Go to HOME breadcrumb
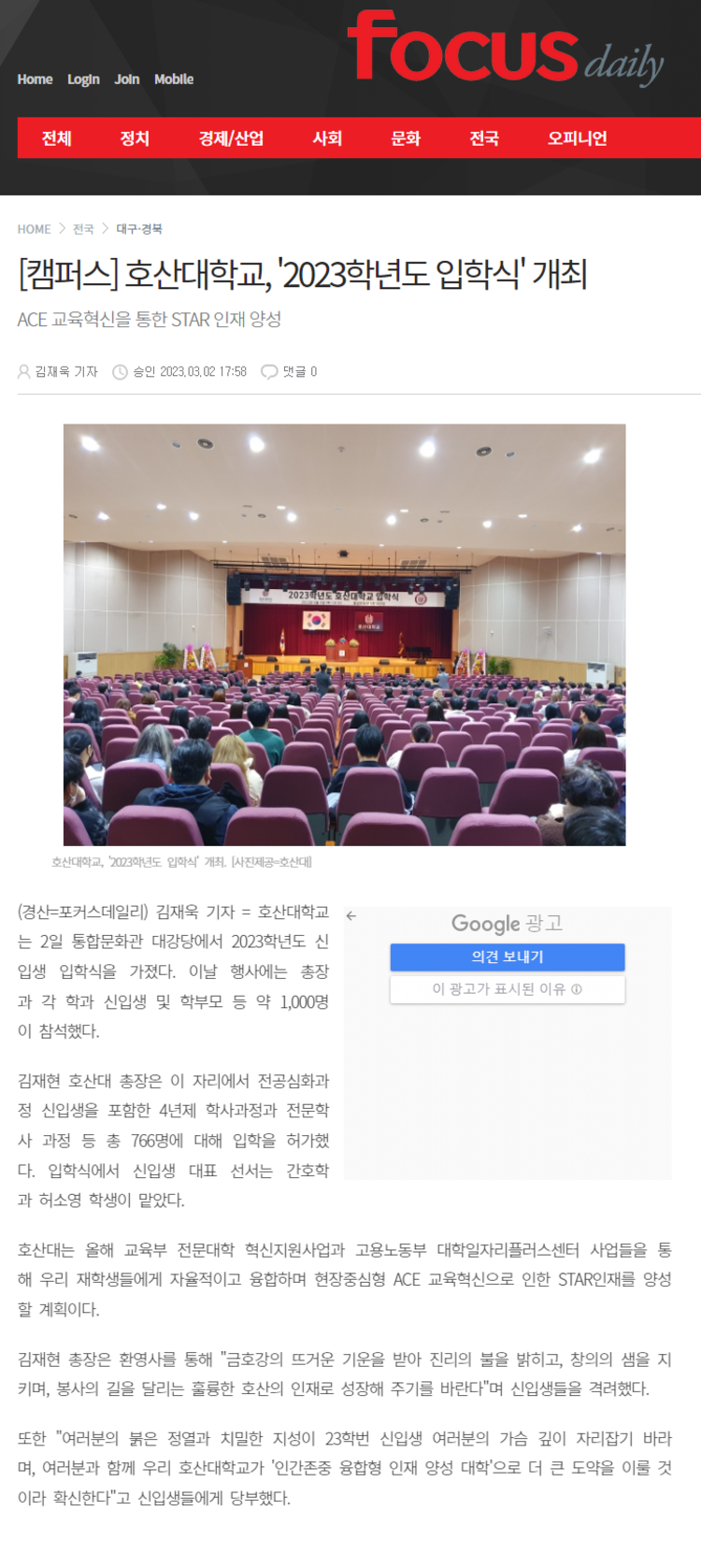Image resolution: width=701 pixels, height=1568 pixels. pyautogui.click(x=34, y=229)
